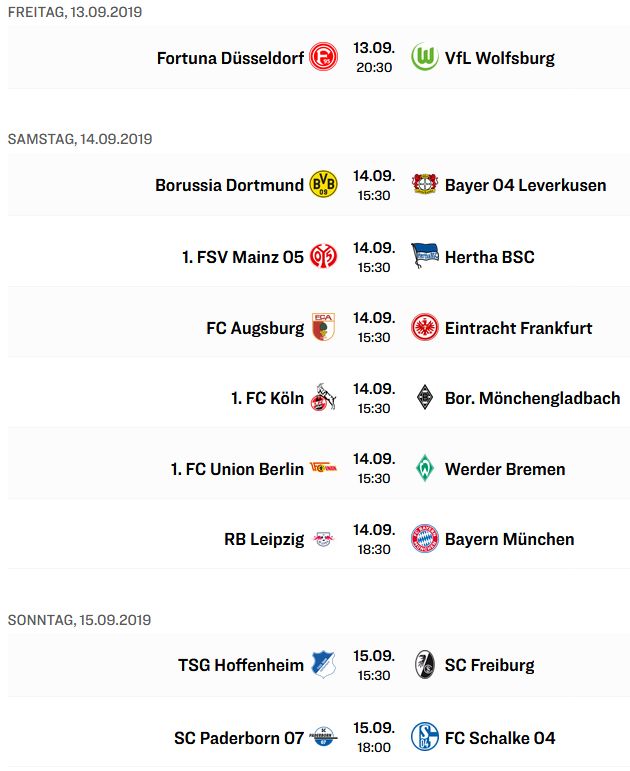Select FC Augsburg vs Eintracht Frankfurt match
Image resolution: width=630 pixels, height=771 pixels.
click(372, 328)
